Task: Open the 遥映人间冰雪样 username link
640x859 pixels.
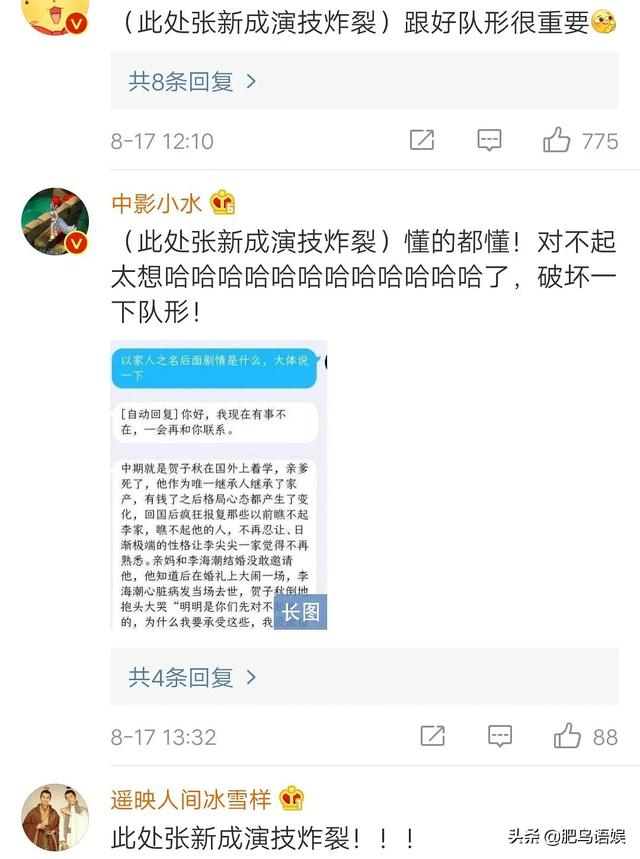Action: point(192,799)
